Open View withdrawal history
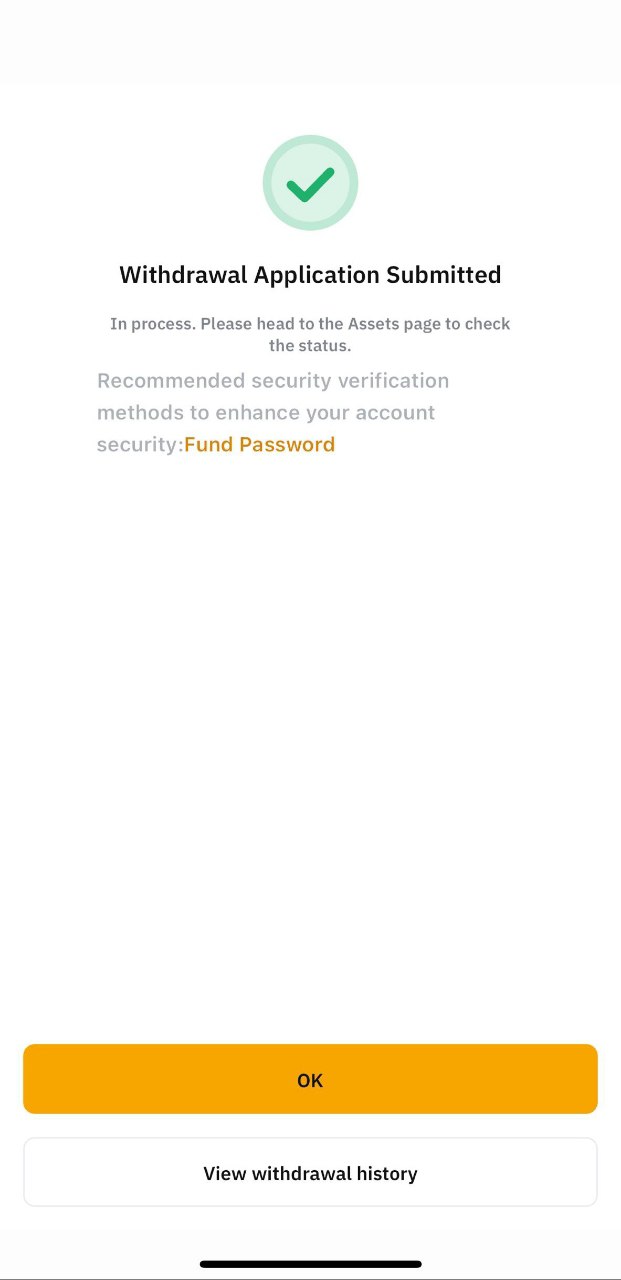The height and width of the screenshot is (1280, 621). [x=310, y=1172]
